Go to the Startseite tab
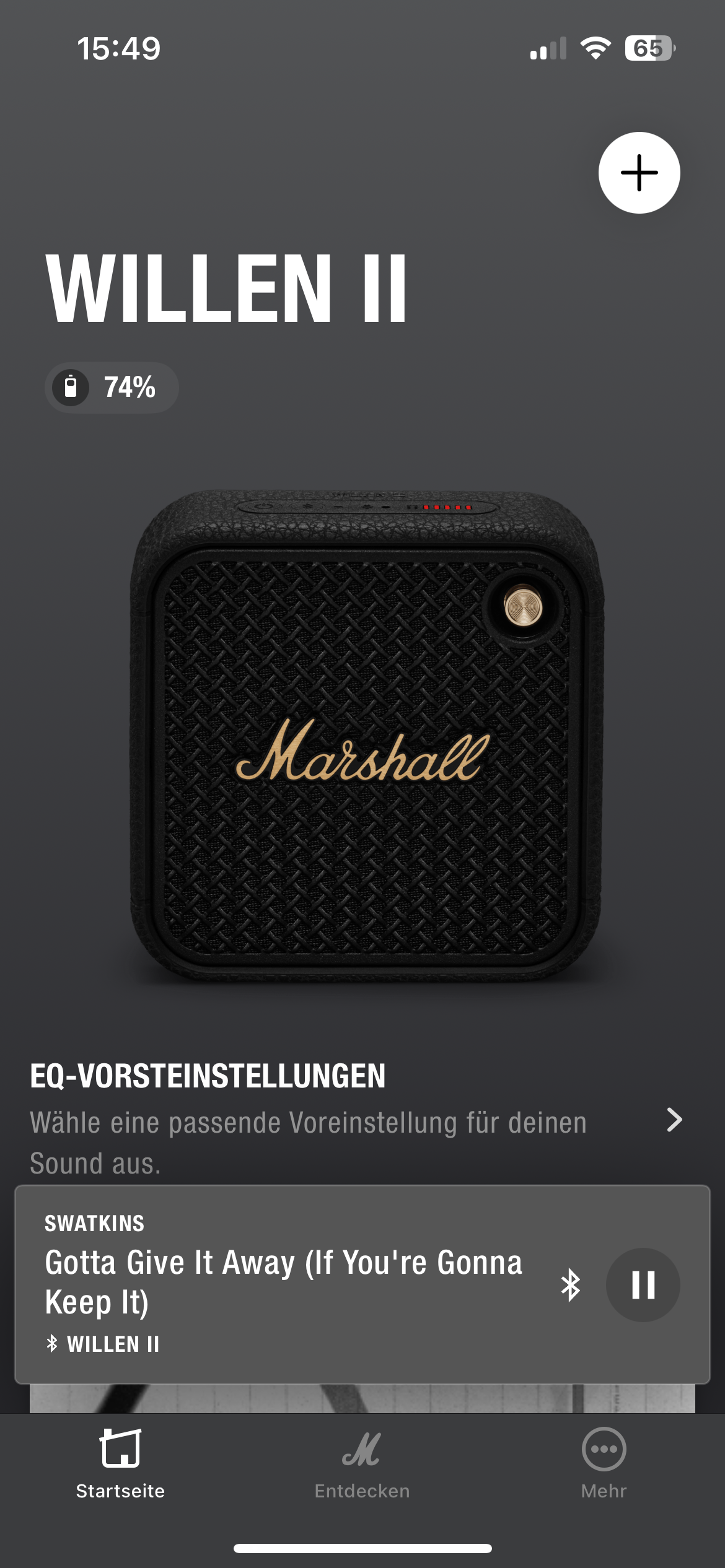725x1568 pixels. [x=120, y=1464]
